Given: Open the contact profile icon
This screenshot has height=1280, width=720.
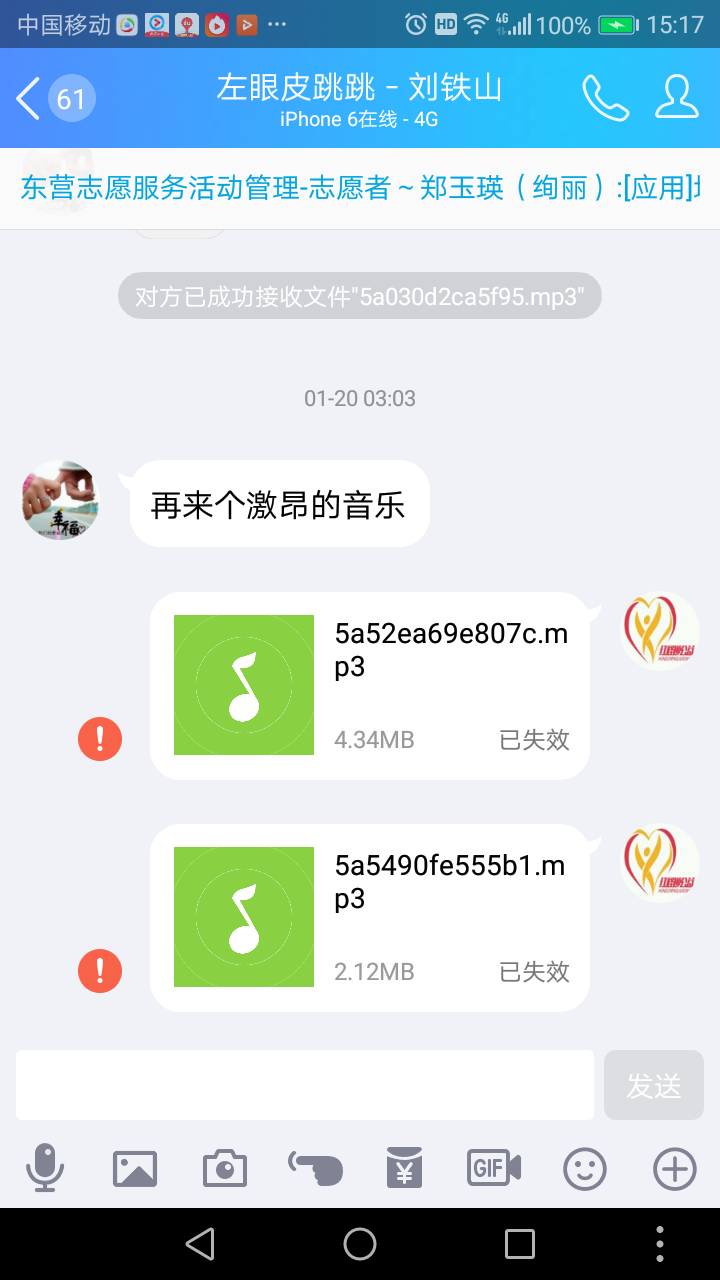Looking at the screenshot, I should click(677, 97).
